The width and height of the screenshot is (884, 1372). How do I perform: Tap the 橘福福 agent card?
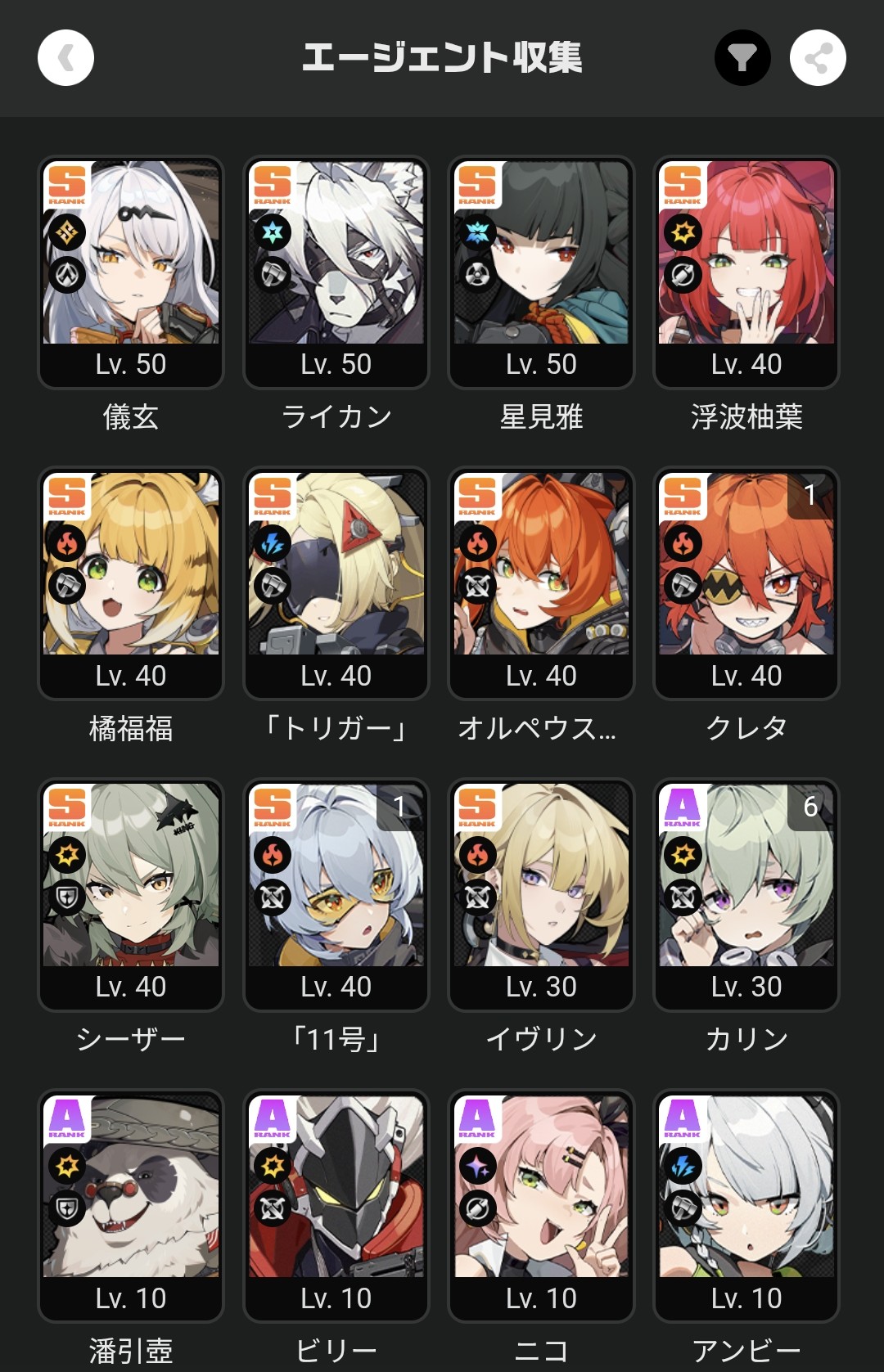click(131, 583)
